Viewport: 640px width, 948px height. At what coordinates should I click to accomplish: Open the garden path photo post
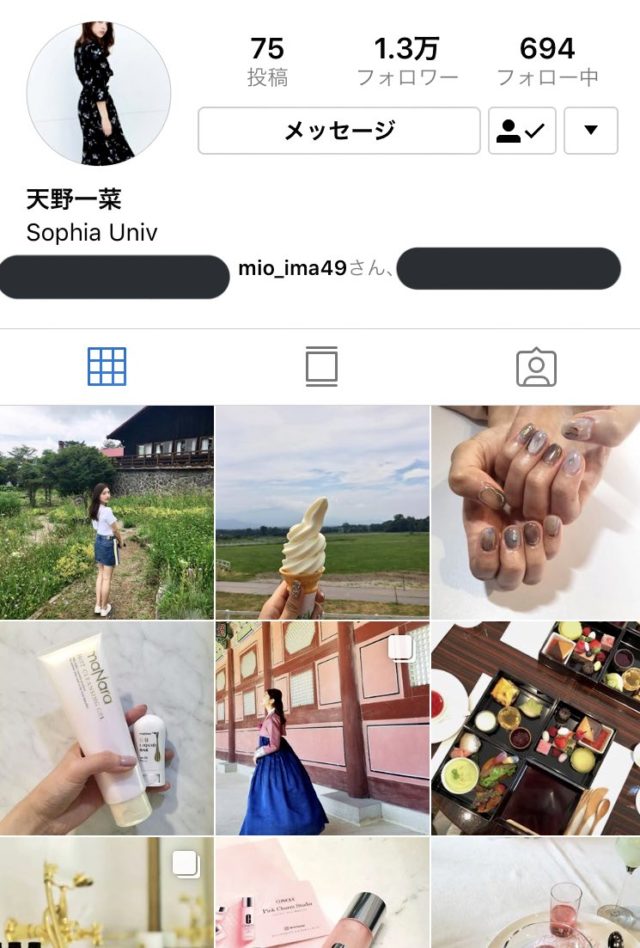point(106,511)
